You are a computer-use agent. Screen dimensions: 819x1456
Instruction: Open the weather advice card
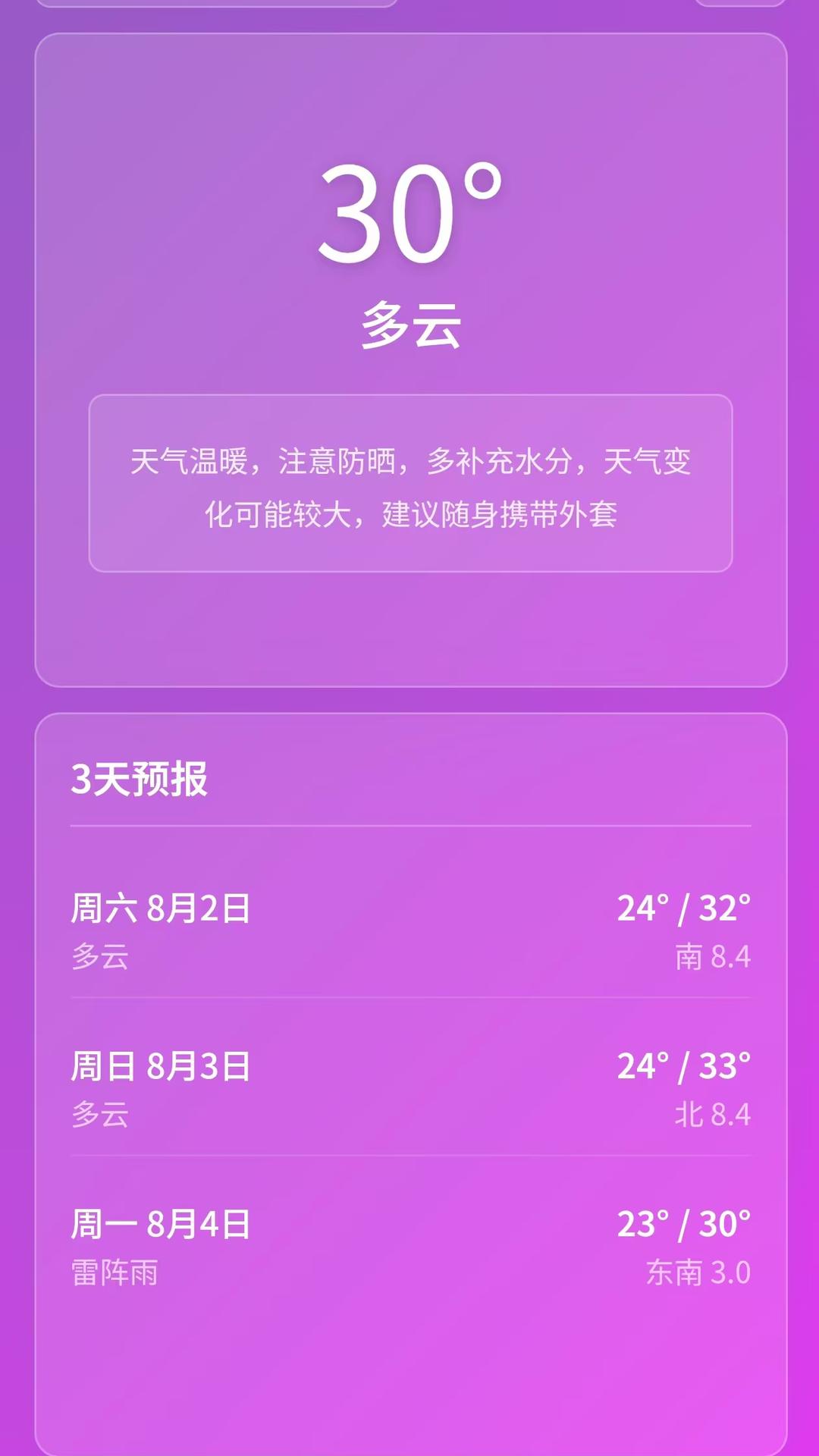click(409, 482)
